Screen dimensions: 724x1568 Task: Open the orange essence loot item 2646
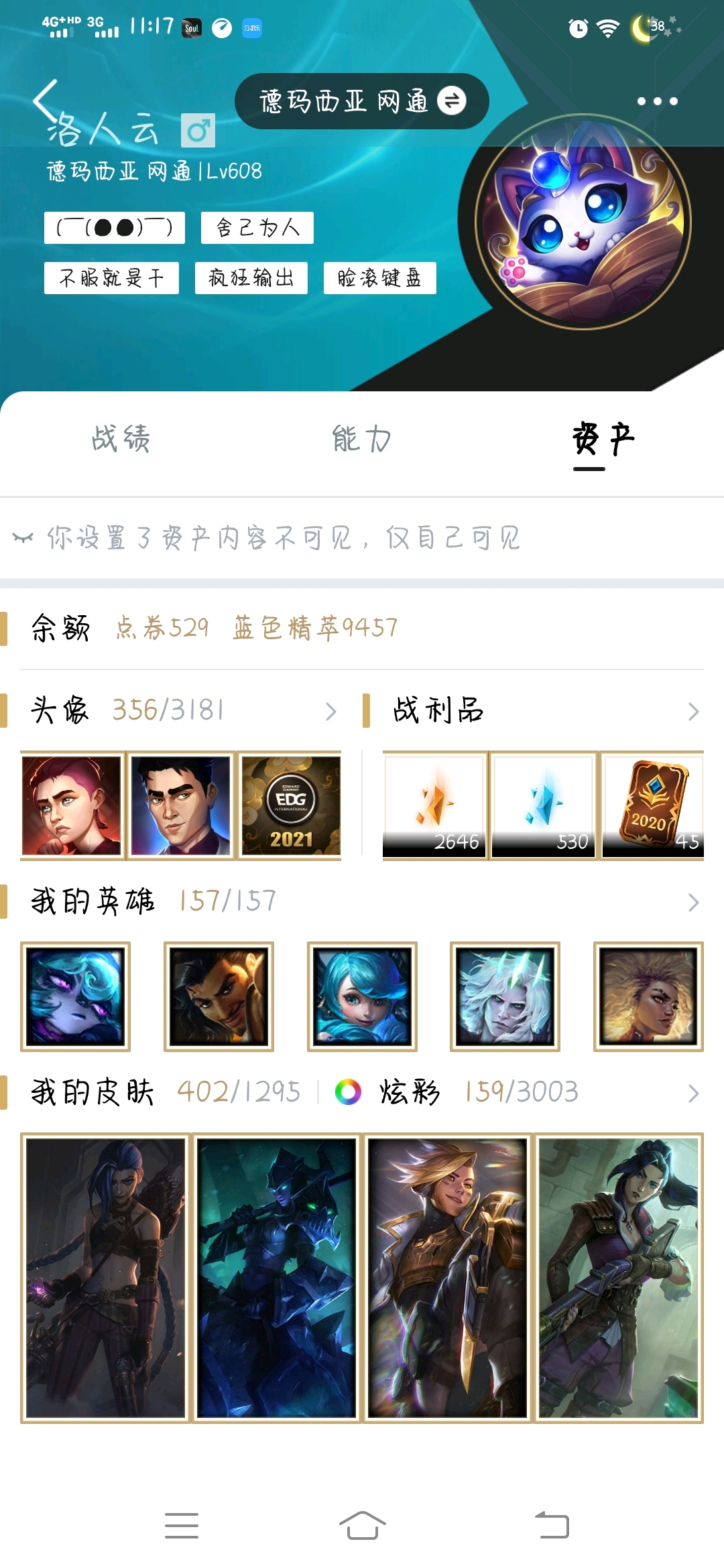click(434, 806)
